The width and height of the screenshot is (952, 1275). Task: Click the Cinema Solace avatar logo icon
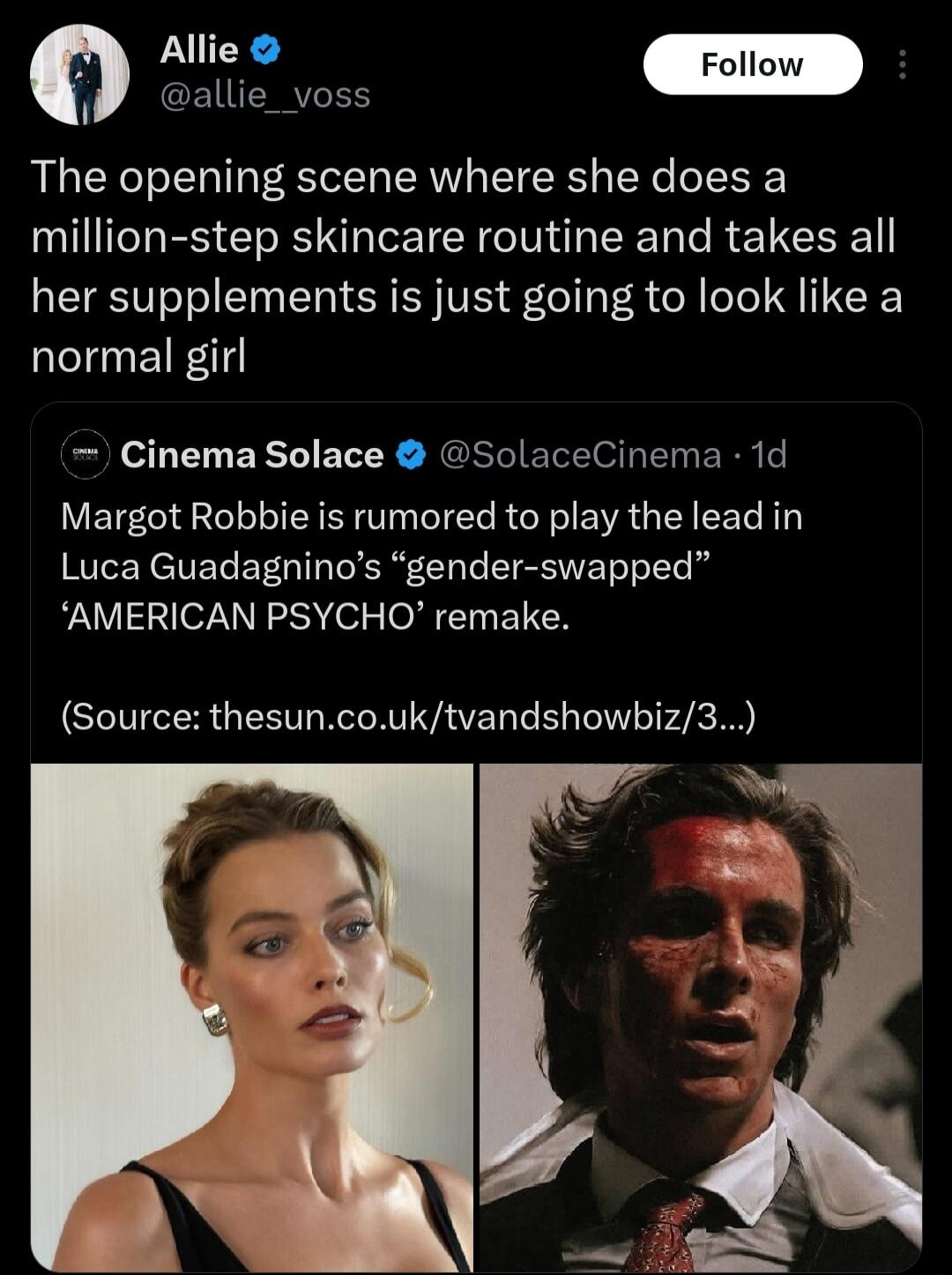point(86,455)
